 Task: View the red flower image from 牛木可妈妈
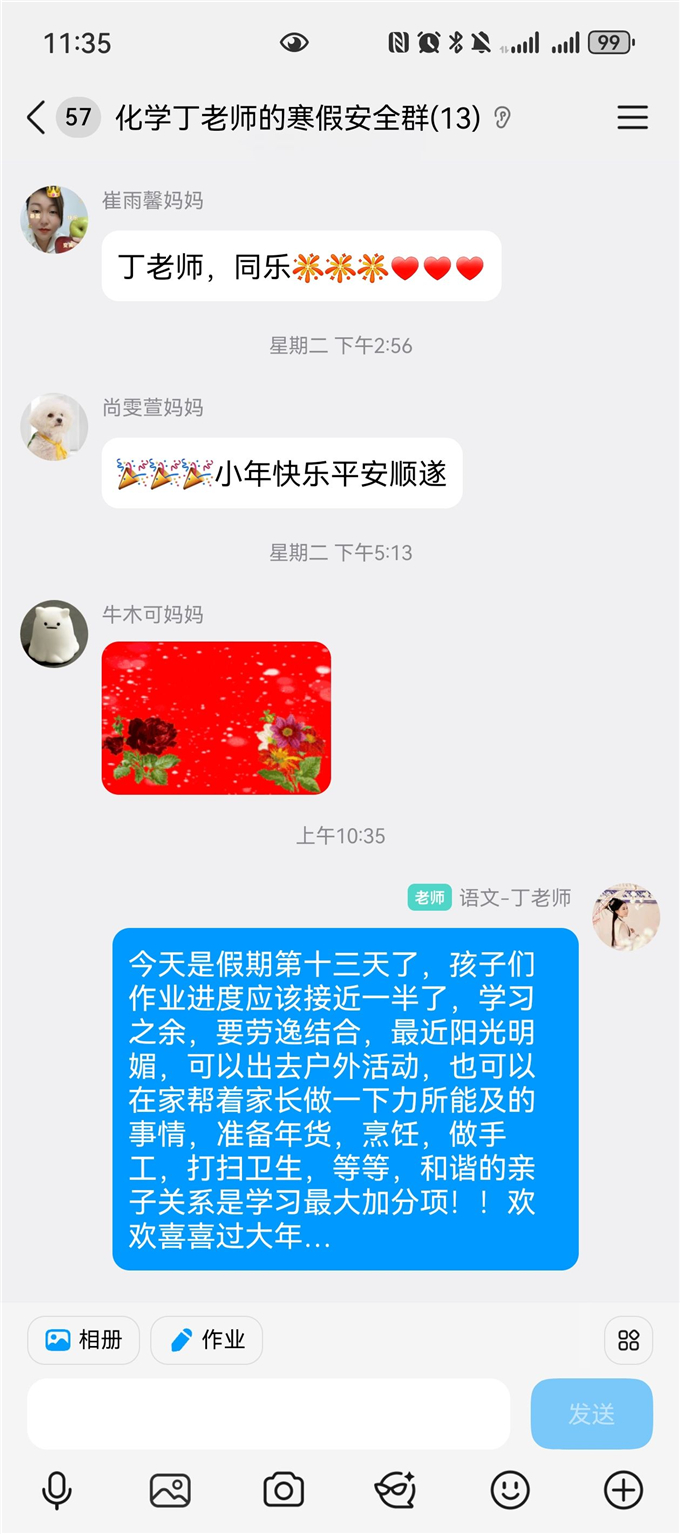tap(216, 718)
